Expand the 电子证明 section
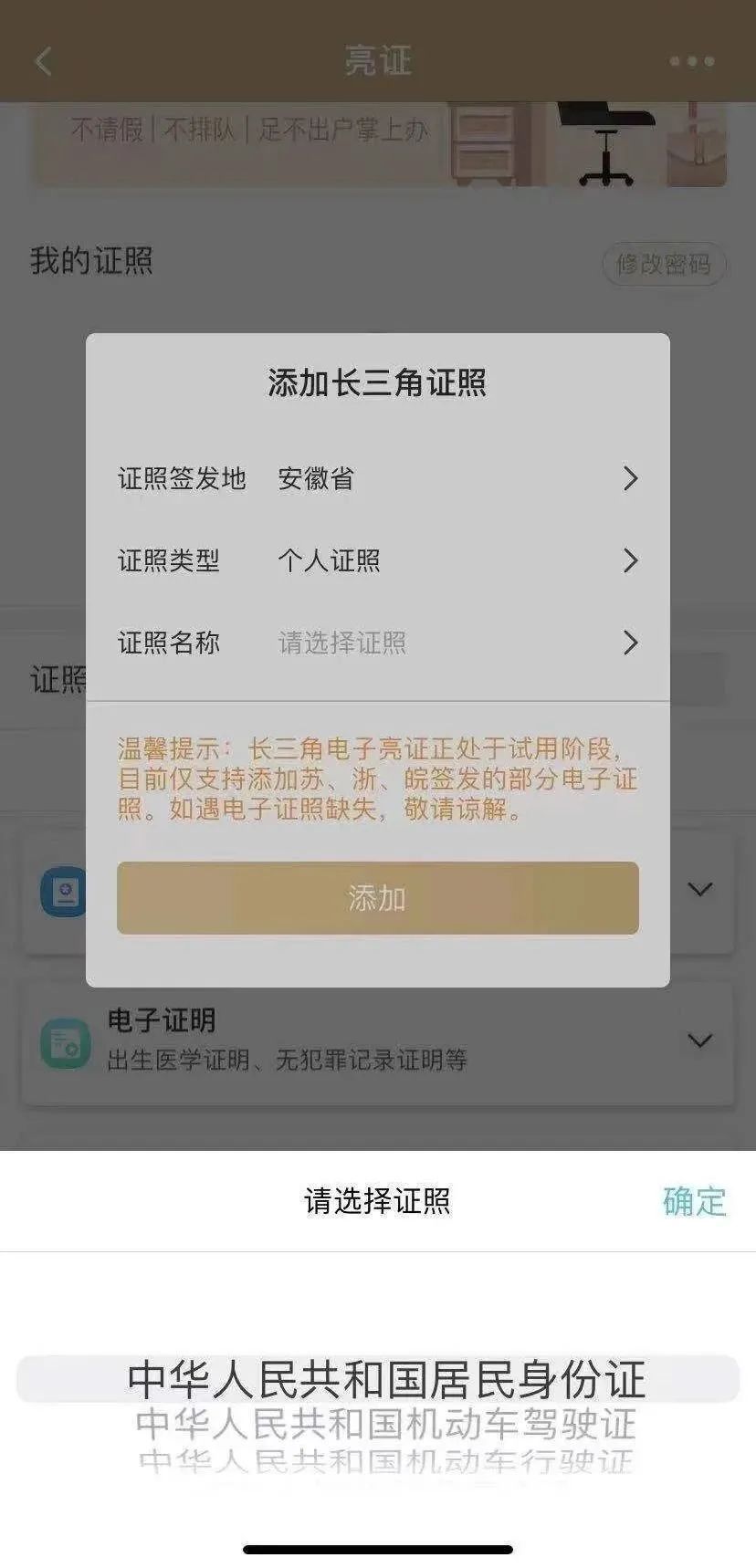Screen dimensions: 756x1568 pos(699,1040)
